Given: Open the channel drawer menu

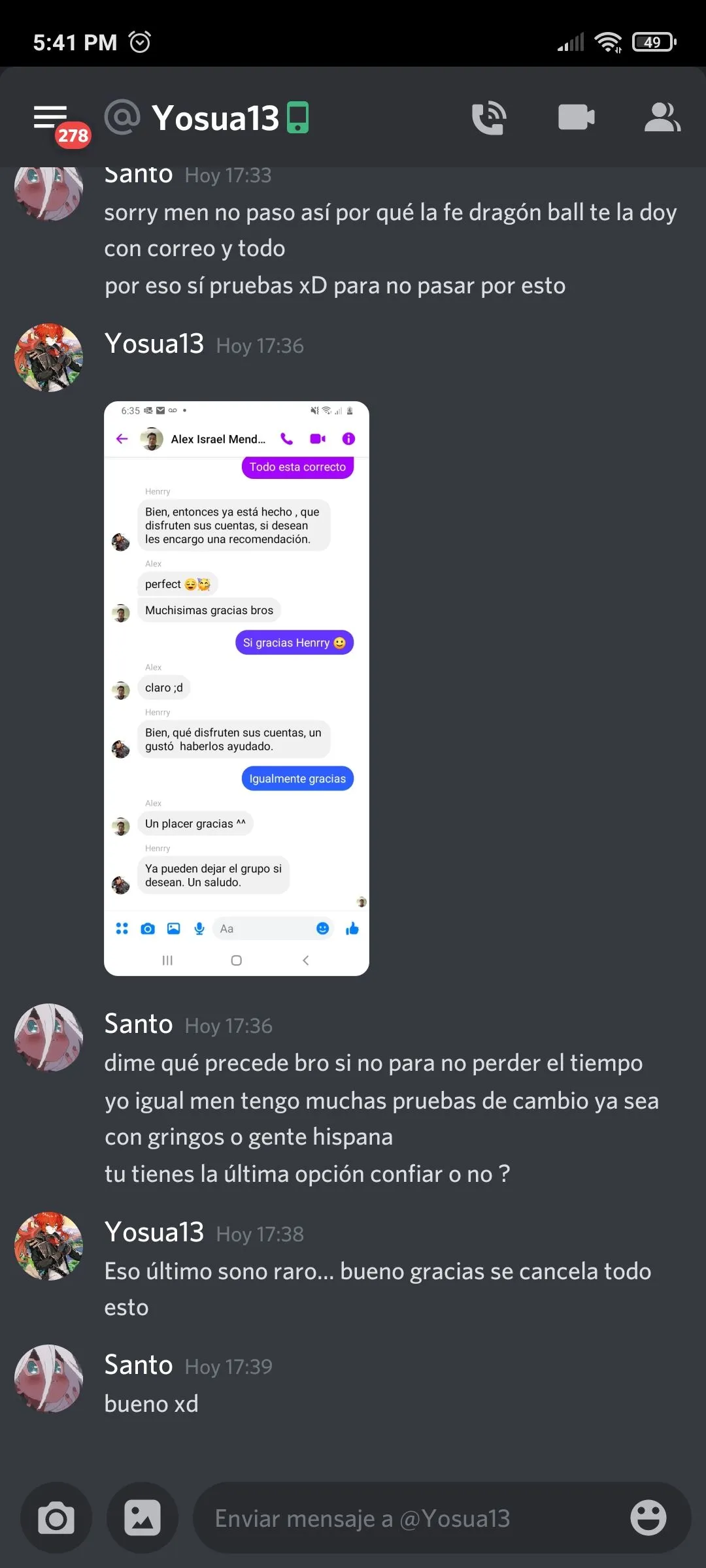Looking at the screenshot, I should point(51,118).
